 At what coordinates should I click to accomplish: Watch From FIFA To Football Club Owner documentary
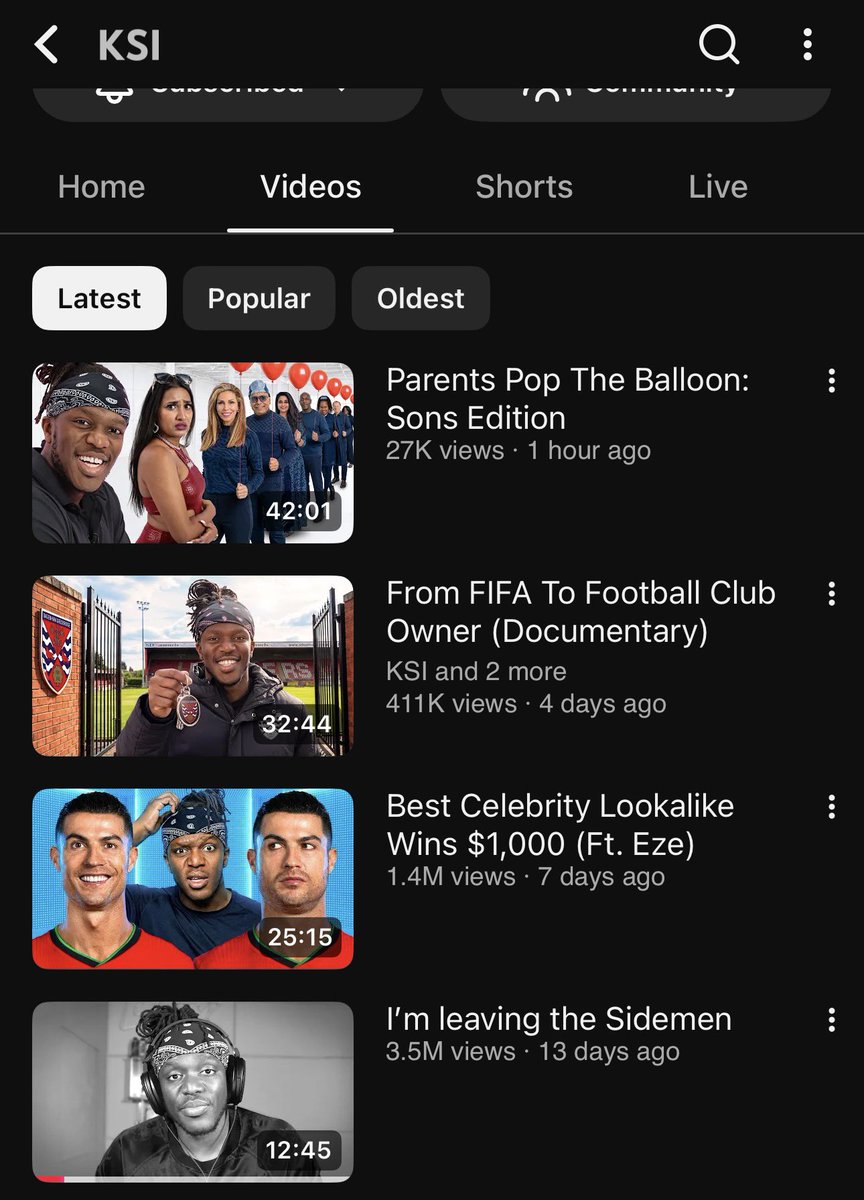pyautogui.click(x=193, y=666)
